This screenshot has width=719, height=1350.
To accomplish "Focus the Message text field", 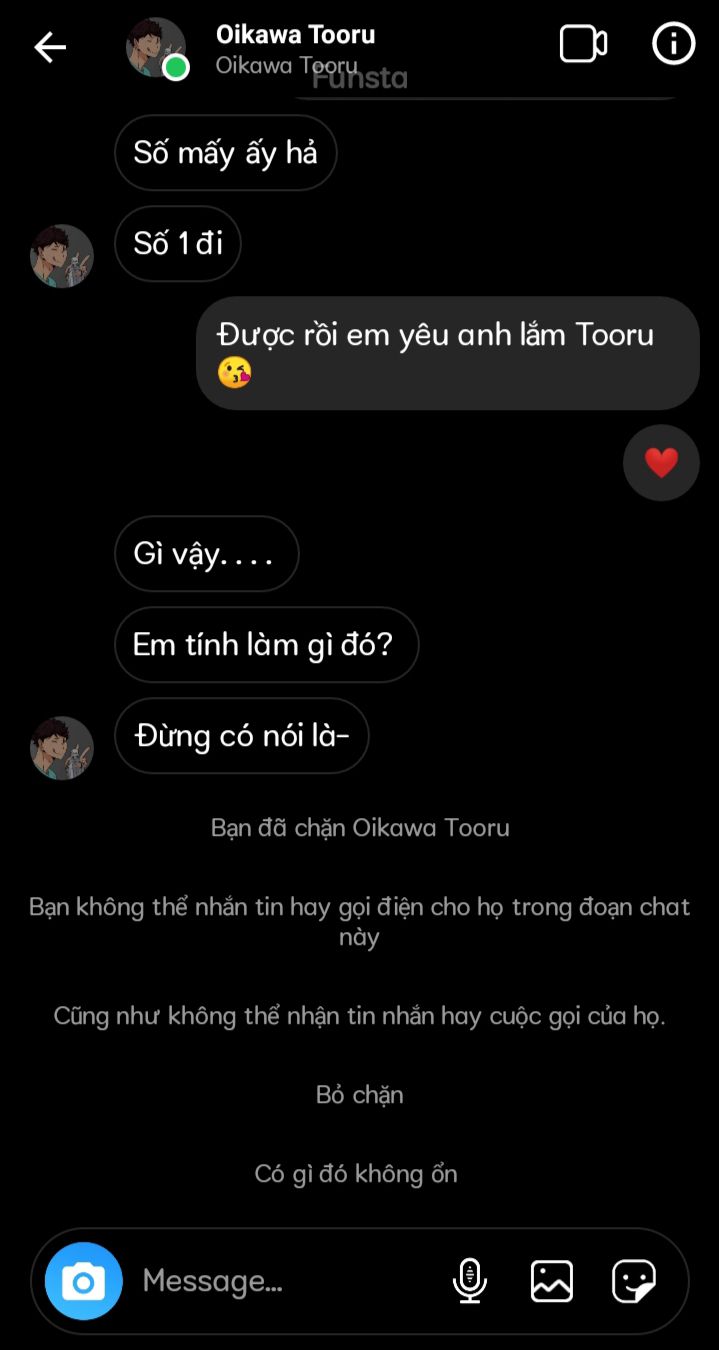I will [280, 1281].
